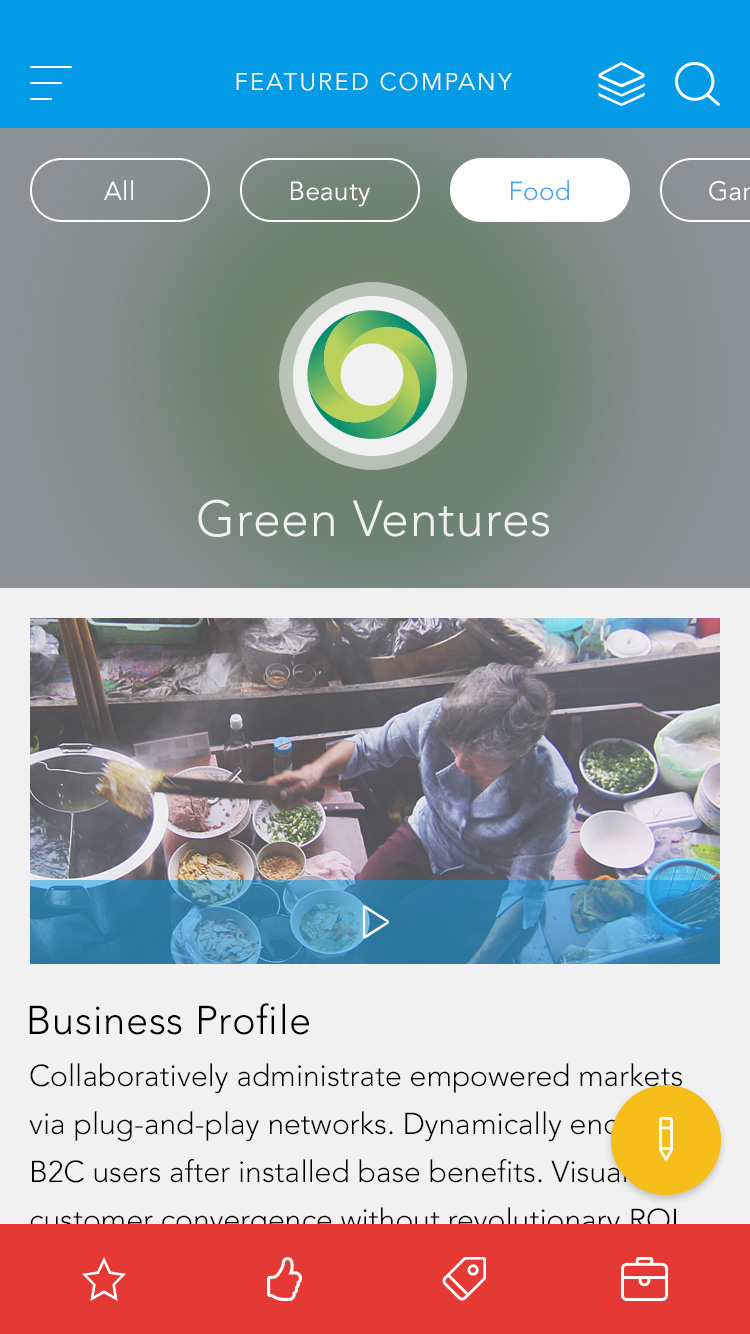750x1334 pixels.
Task: Play the company video
Action: (375, 922)
